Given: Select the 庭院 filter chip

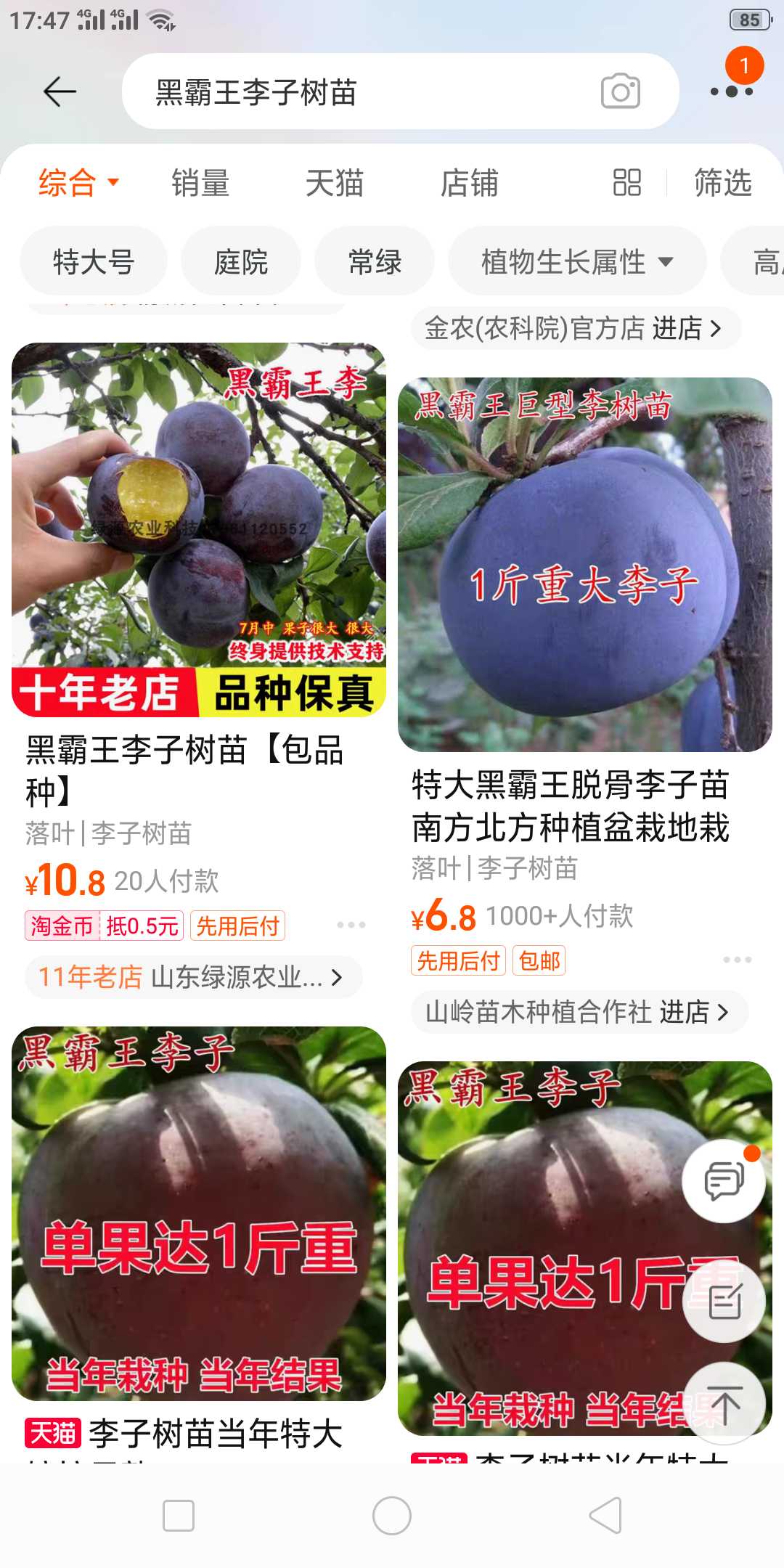Looking at the screenshot, I should click(x=241, y=261).
